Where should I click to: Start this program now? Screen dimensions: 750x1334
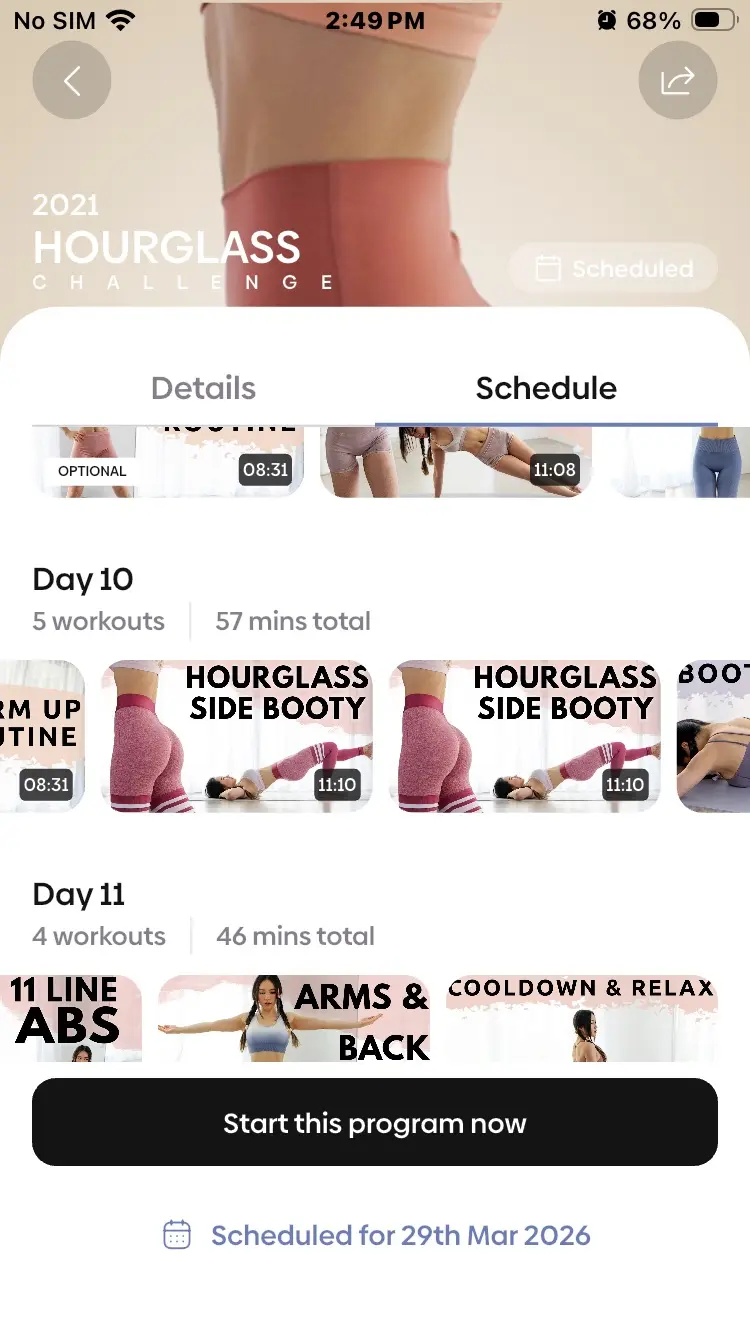(375, 1122)
